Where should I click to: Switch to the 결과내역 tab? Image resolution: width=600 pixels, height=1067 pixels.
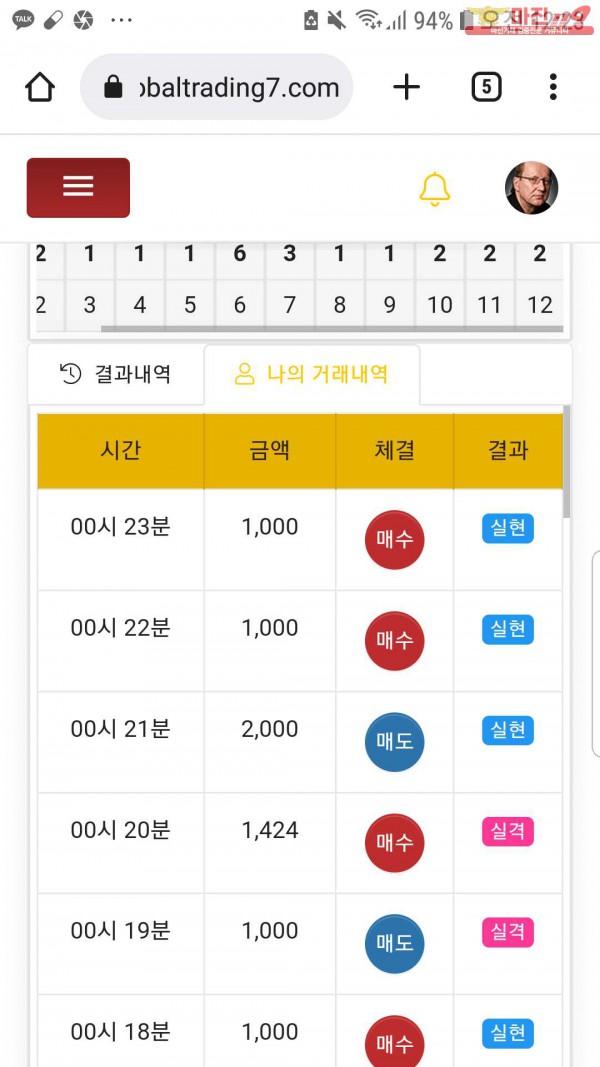pyautogui.click(x=116, y=374)
